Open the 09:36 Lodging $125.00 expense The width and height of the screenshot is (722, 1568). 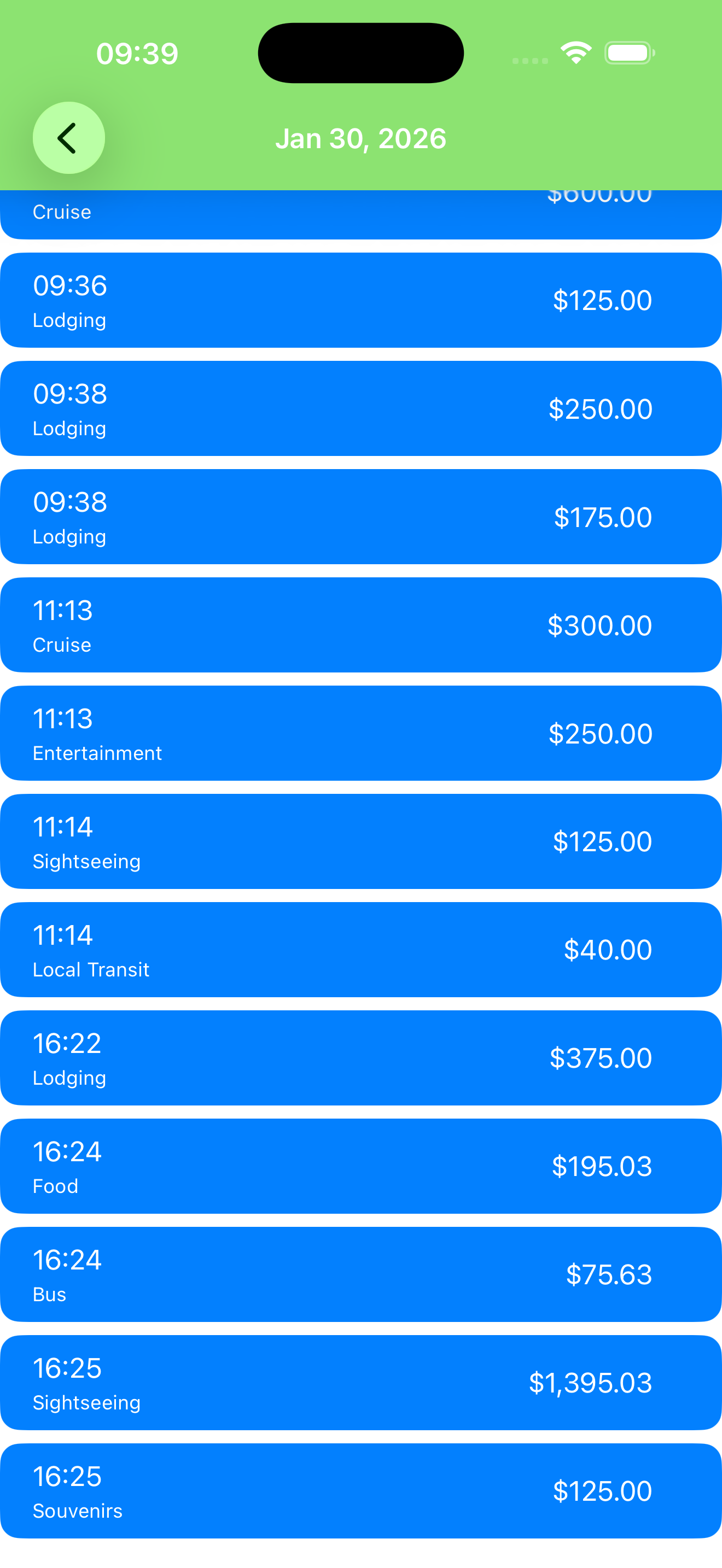[360, 301]
